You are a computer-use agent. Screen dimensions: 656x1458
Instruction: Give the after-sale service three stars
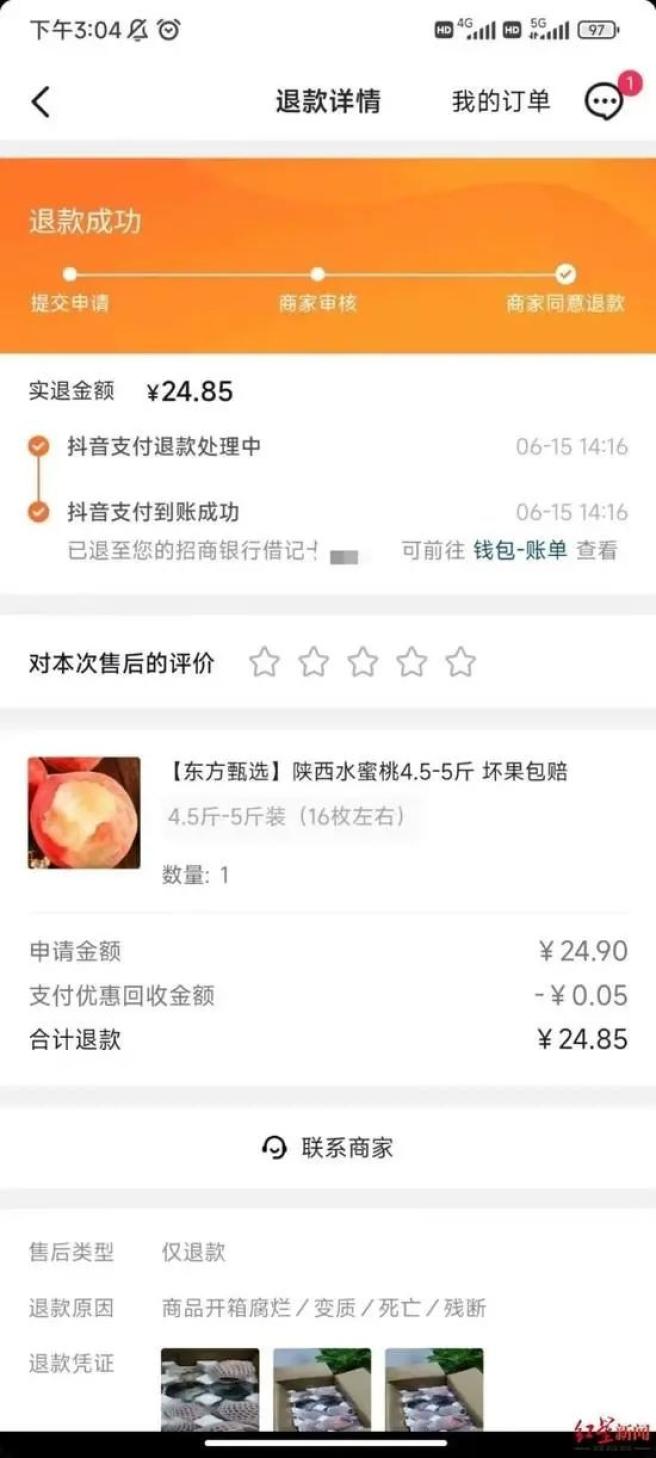coord(362,662)
